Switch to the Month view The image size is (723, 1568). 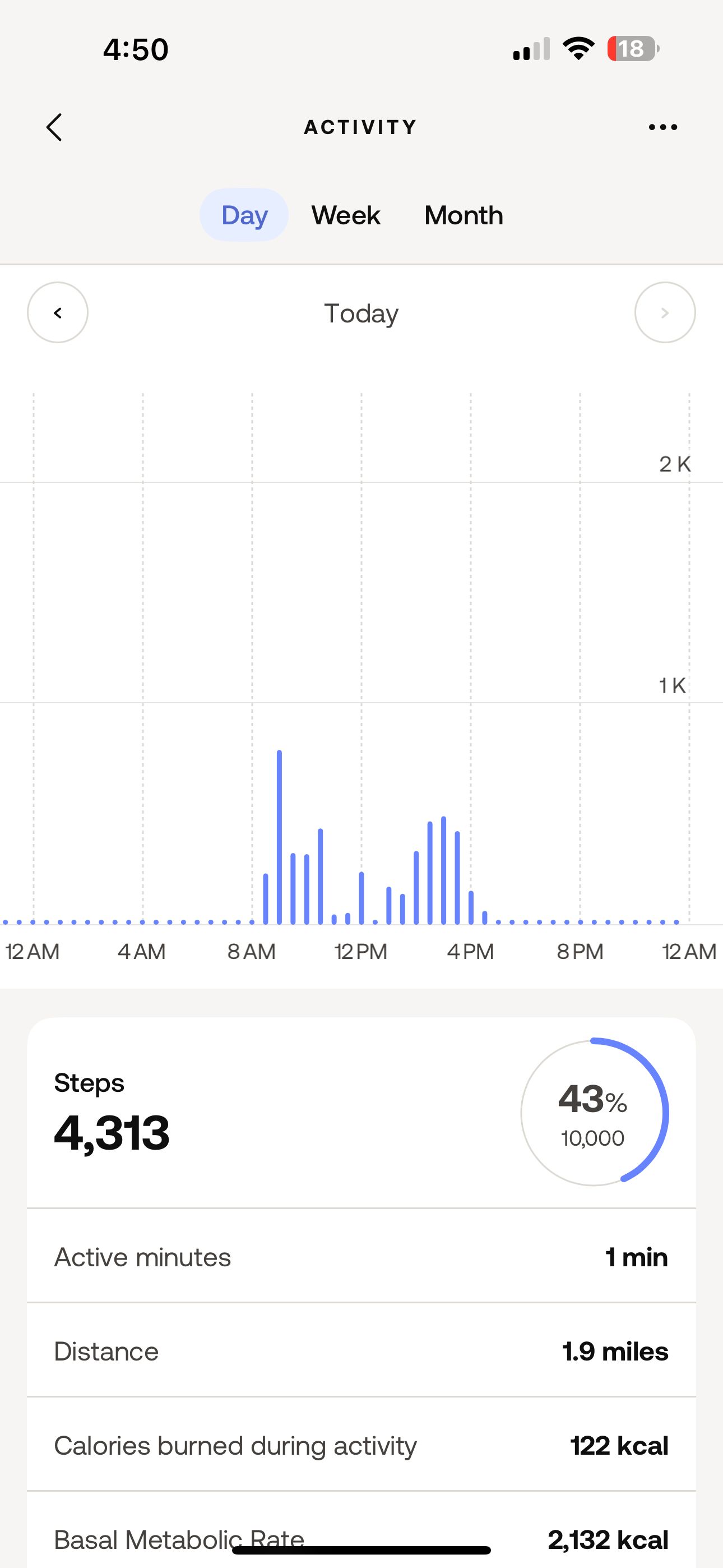[463, 215]
